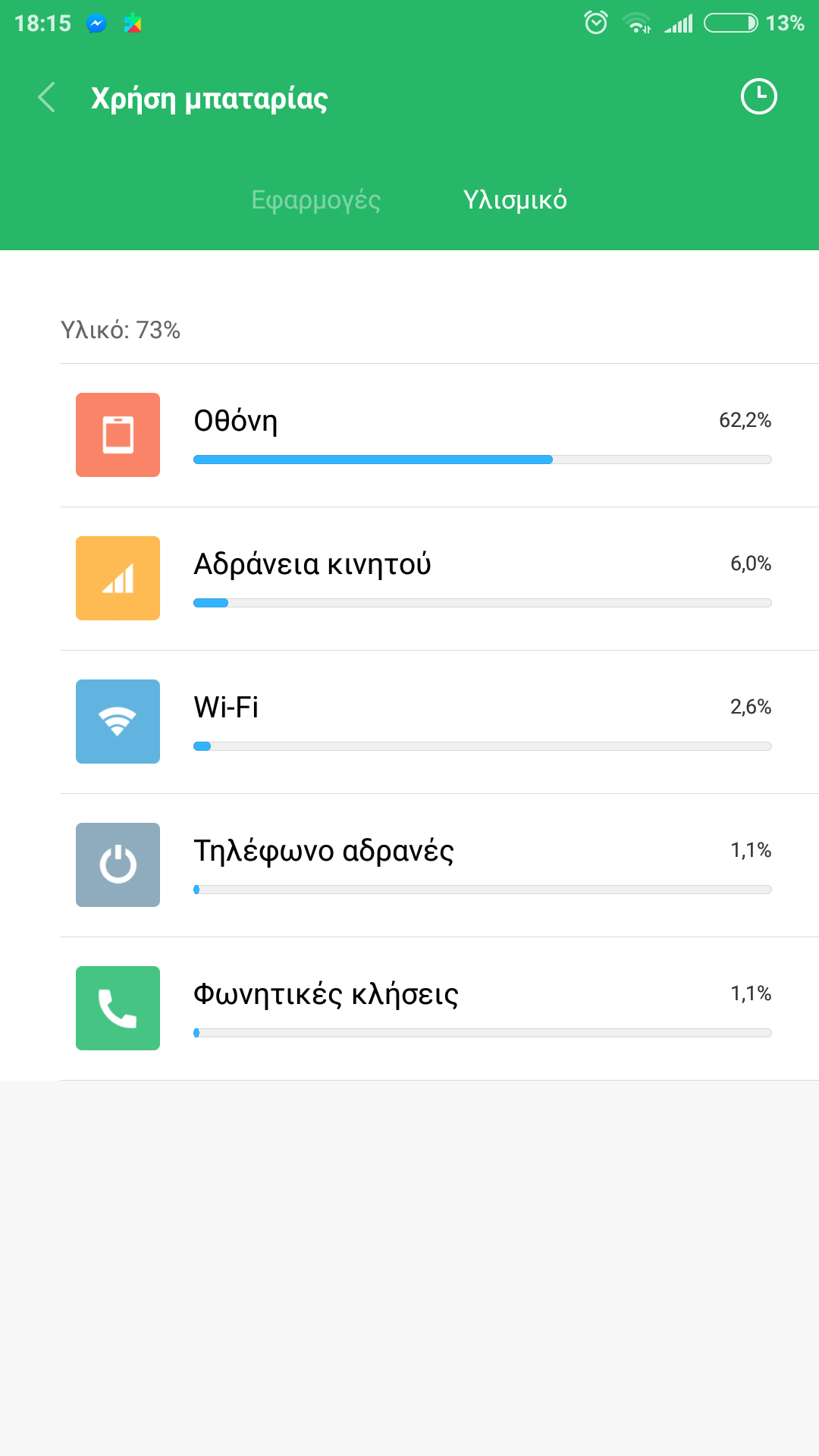This screenshot has height=1456, width=819.
Task: Tap the Τηλέφωνο αδρανές row
Action: point(438,865)
